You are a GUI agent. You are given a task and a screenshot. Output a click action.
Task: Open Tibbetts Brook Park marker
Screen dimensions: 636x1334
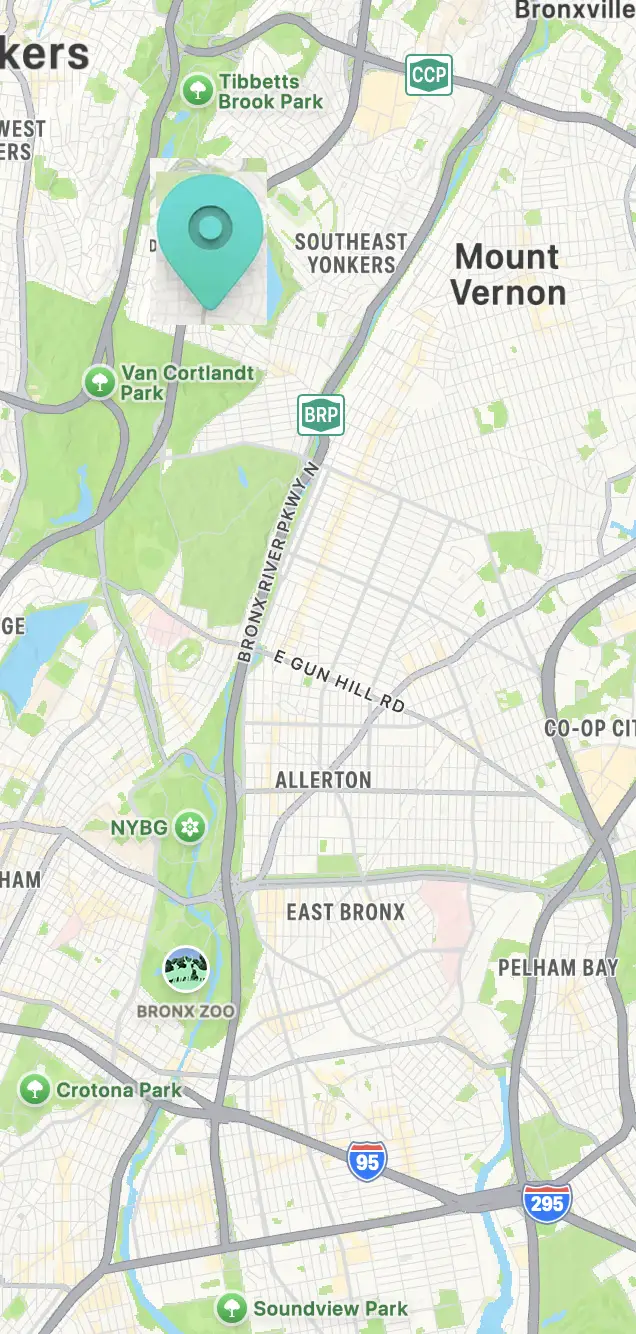[x=198, y=91]
